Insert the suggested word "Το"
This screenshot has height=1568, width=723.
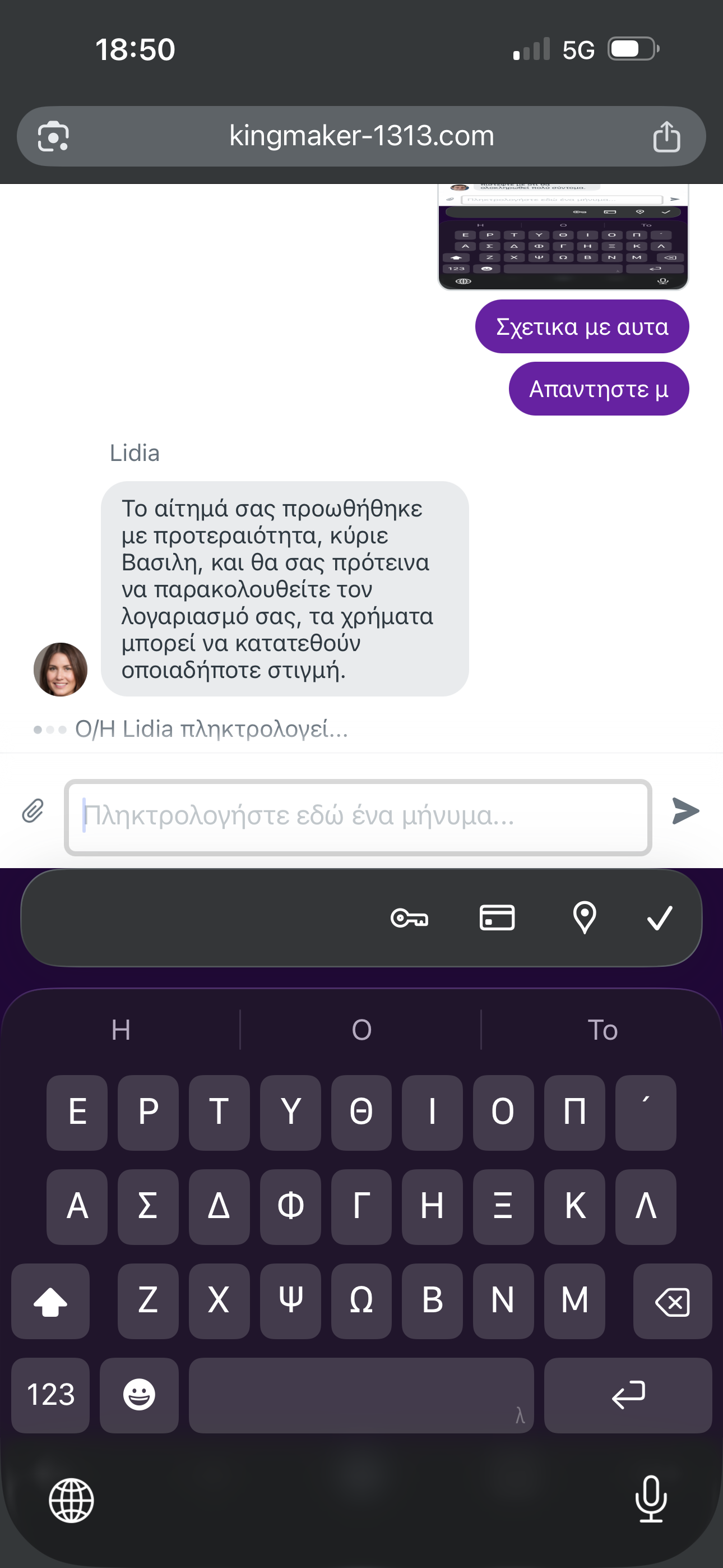tap(602, 1030)
